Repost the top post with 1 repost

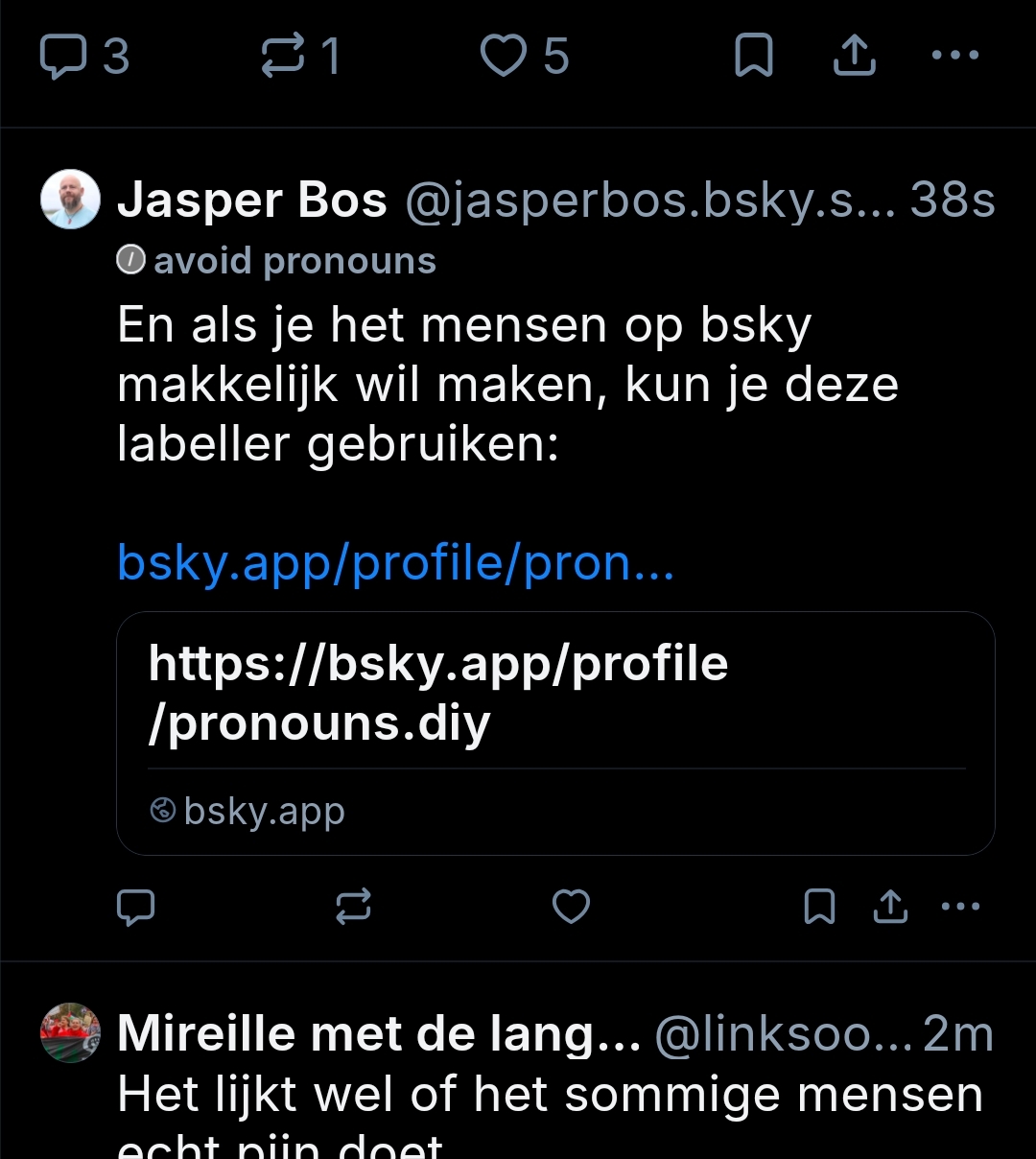[x=283, y=55]
